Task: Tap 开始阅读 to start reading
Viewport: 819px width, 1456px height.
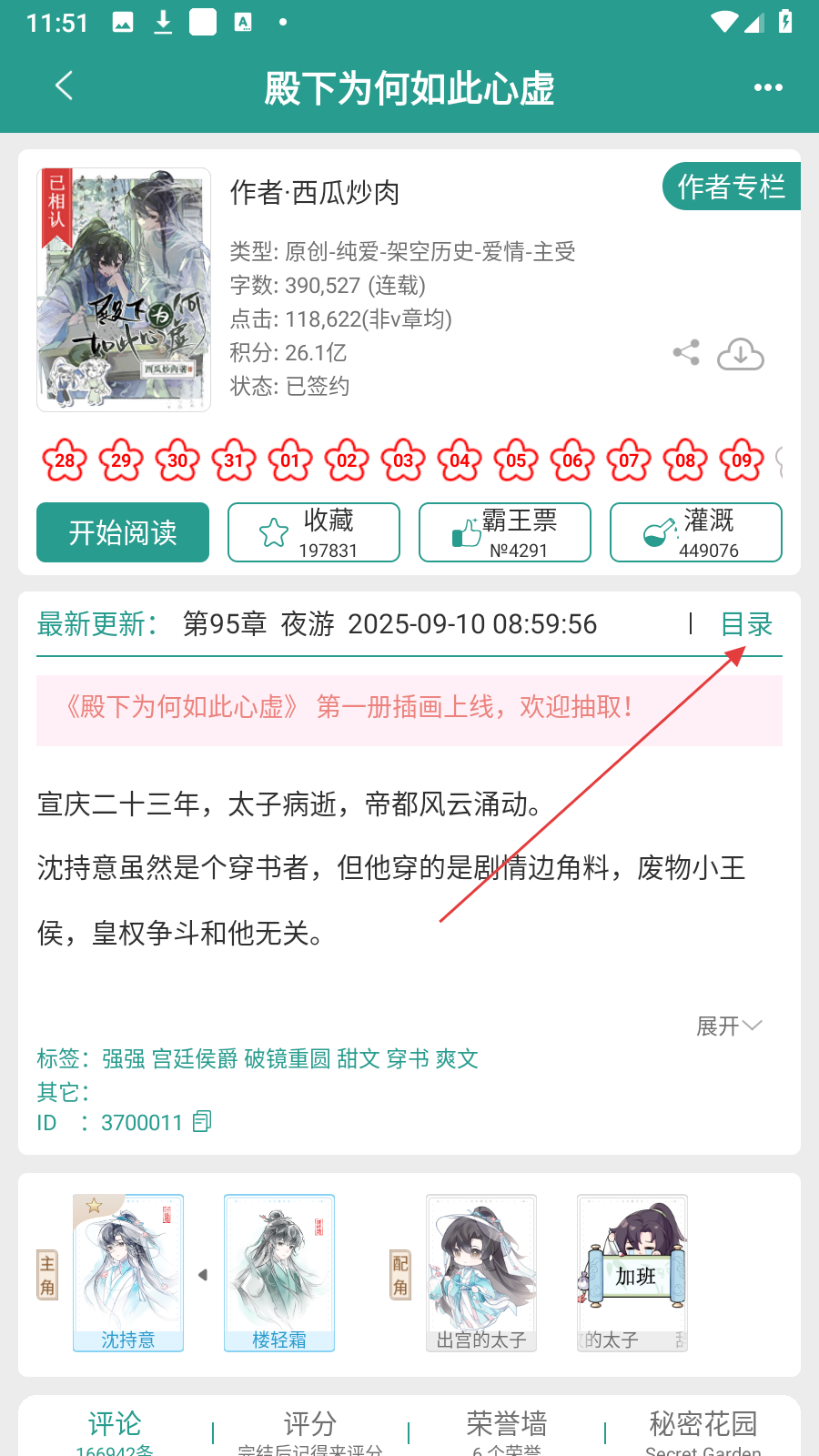Action: point(123,532)
